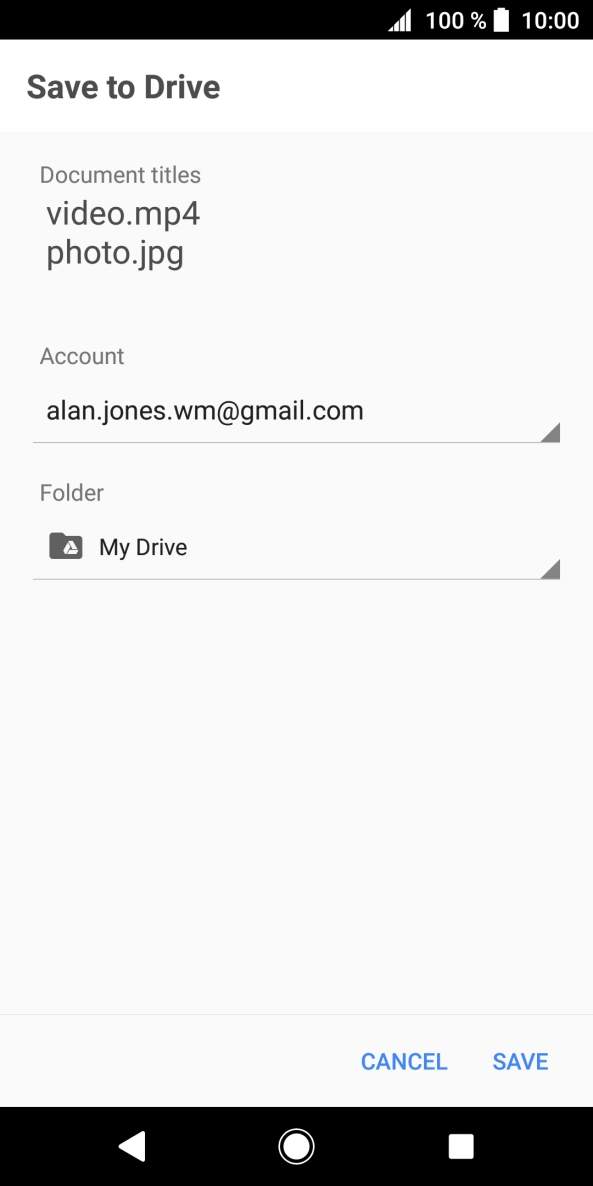
Task: Tap SAVE to upload the files
Action: pyautogui.click(x=520, y=1061)
